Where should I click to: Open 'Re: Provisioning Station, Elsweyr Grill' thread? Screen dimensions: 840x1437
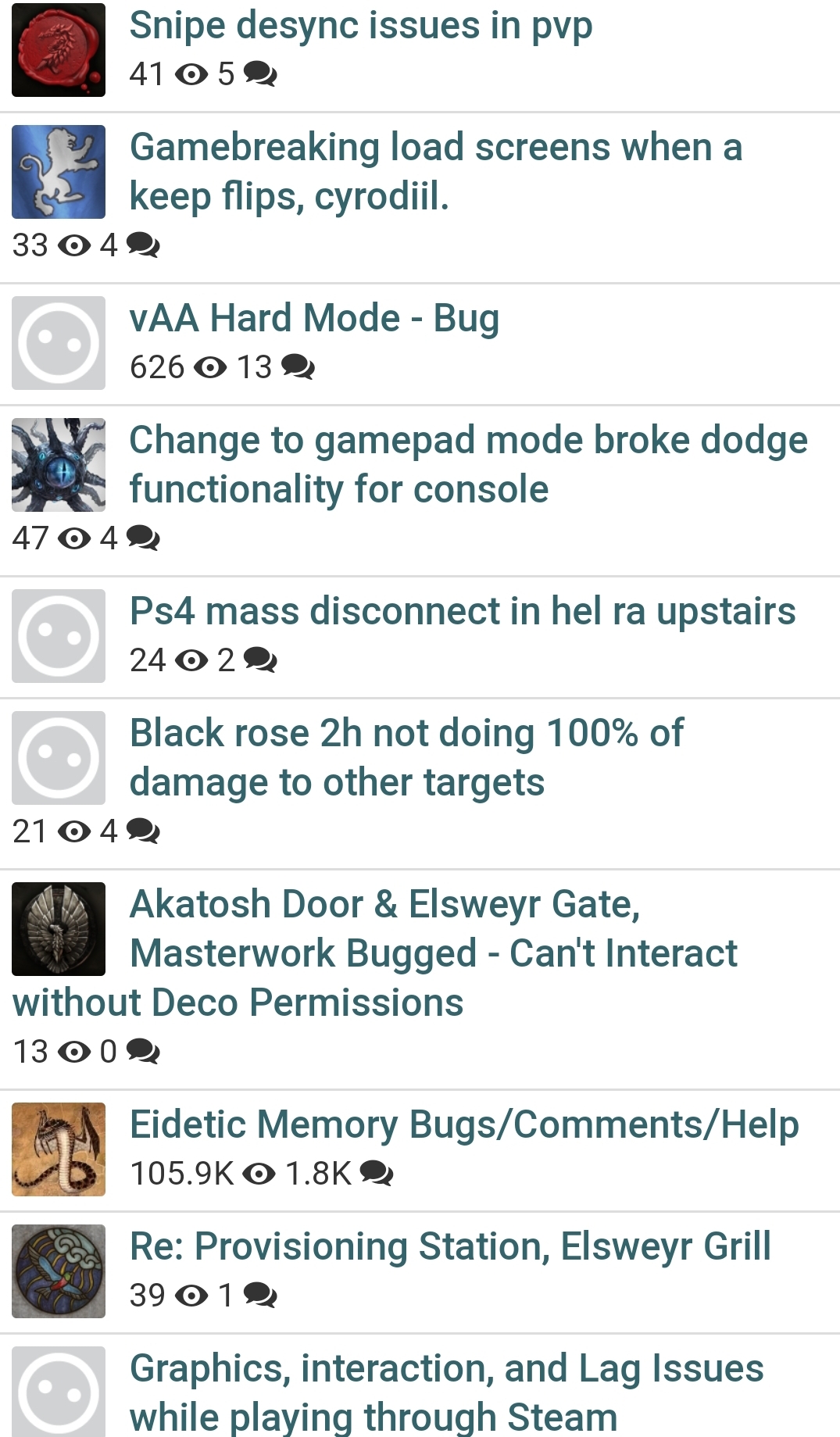449,1246
